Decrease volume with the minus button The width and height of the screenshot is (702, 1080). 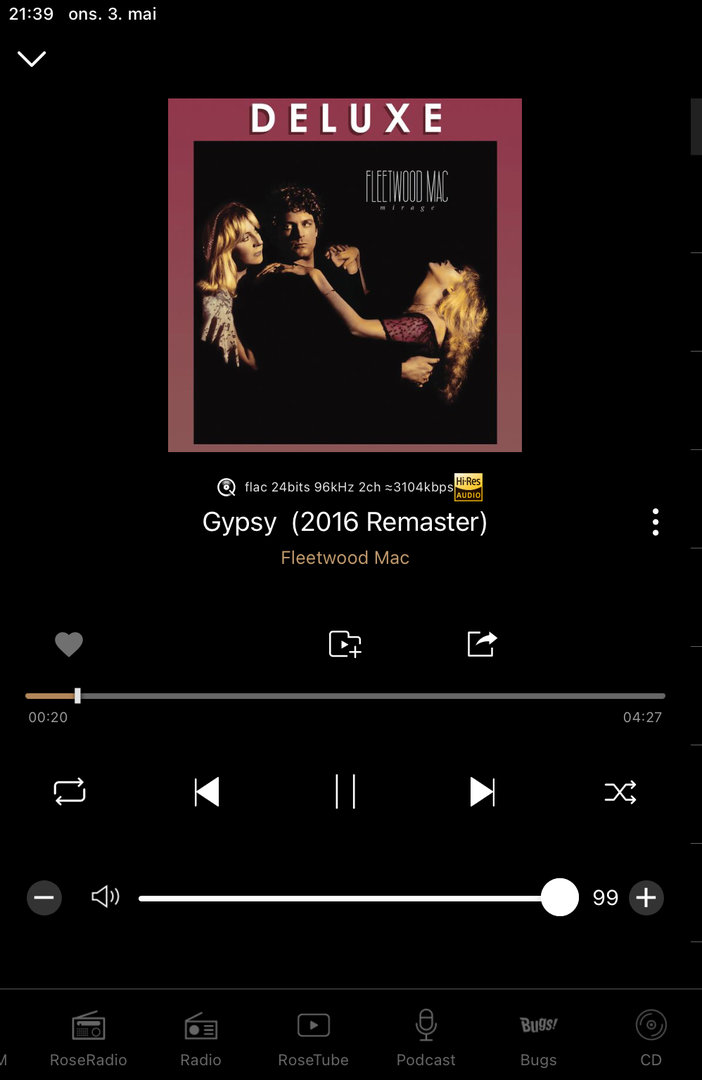click(44, 898)
